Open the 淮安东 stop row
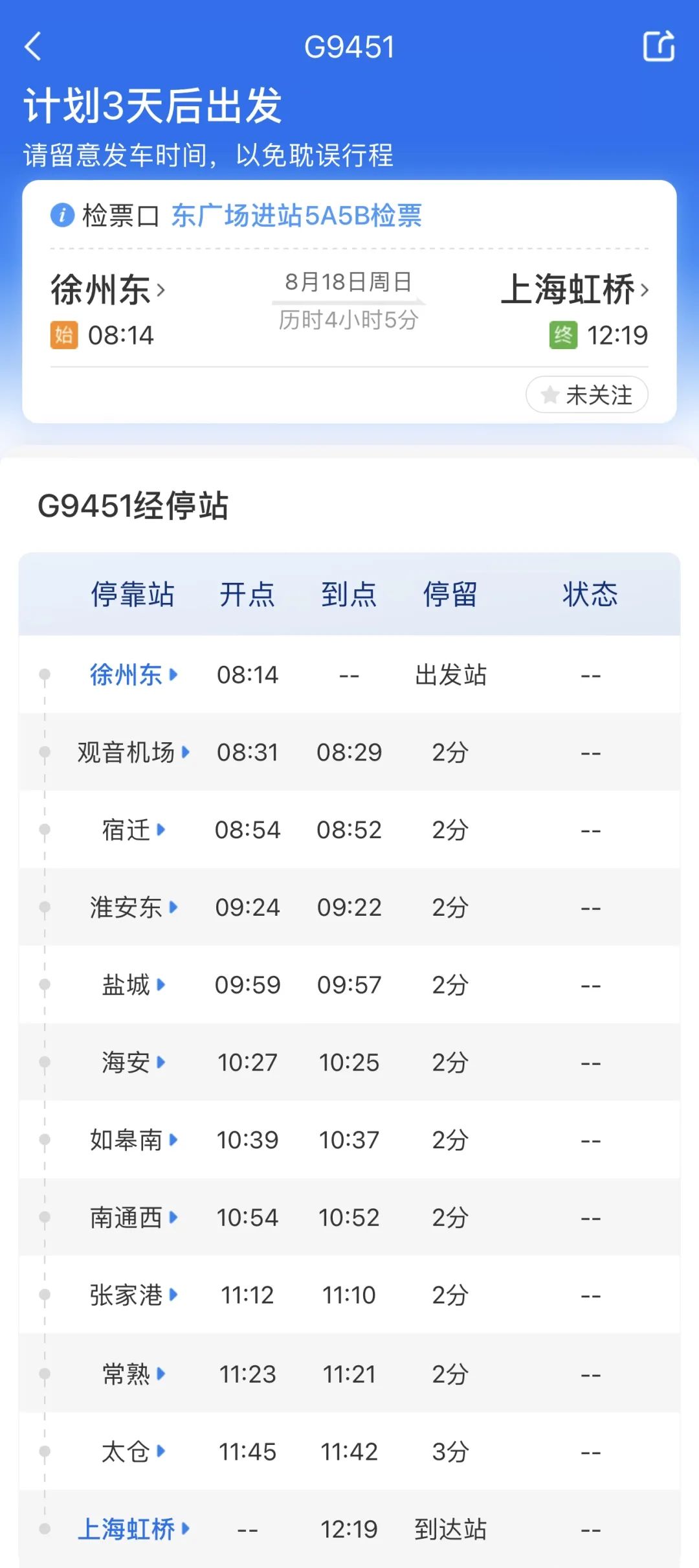The height and width of the screenshot is (1568, 699). coord(349,907)
